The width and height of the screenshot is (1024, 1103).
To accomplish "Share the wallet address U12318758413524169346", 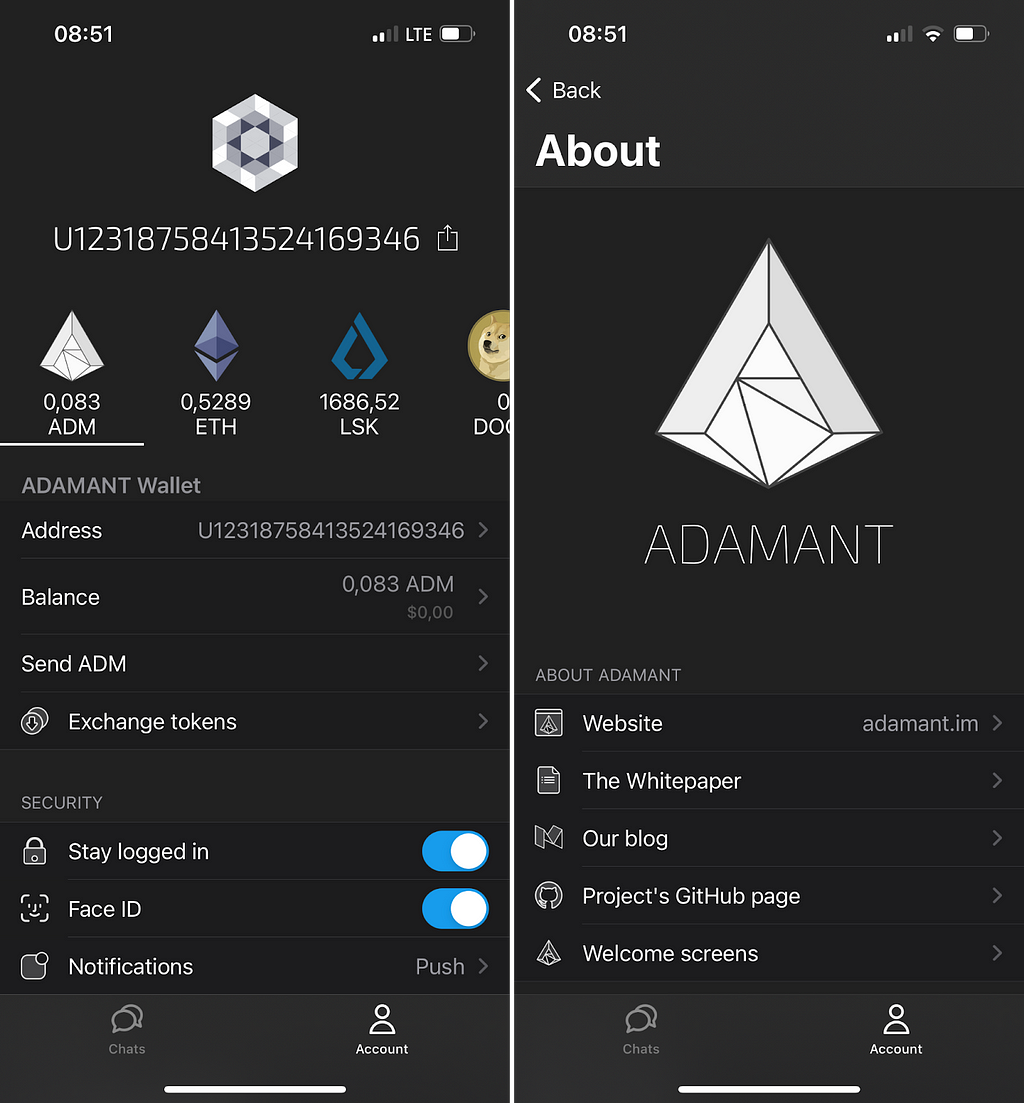I will [x=448, y=238].
